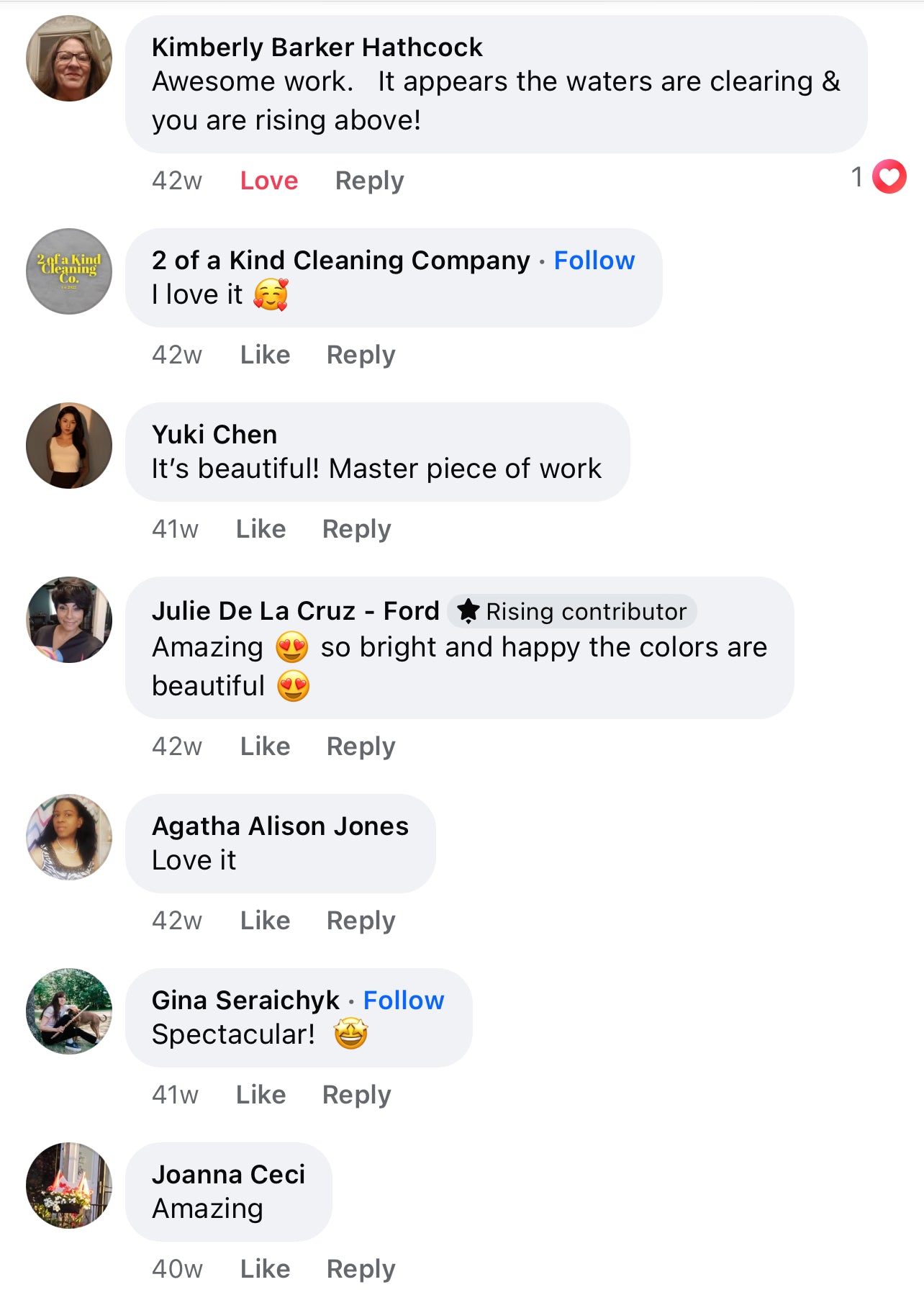Like Agatha Alison Jones's comment

click(265, 921)
